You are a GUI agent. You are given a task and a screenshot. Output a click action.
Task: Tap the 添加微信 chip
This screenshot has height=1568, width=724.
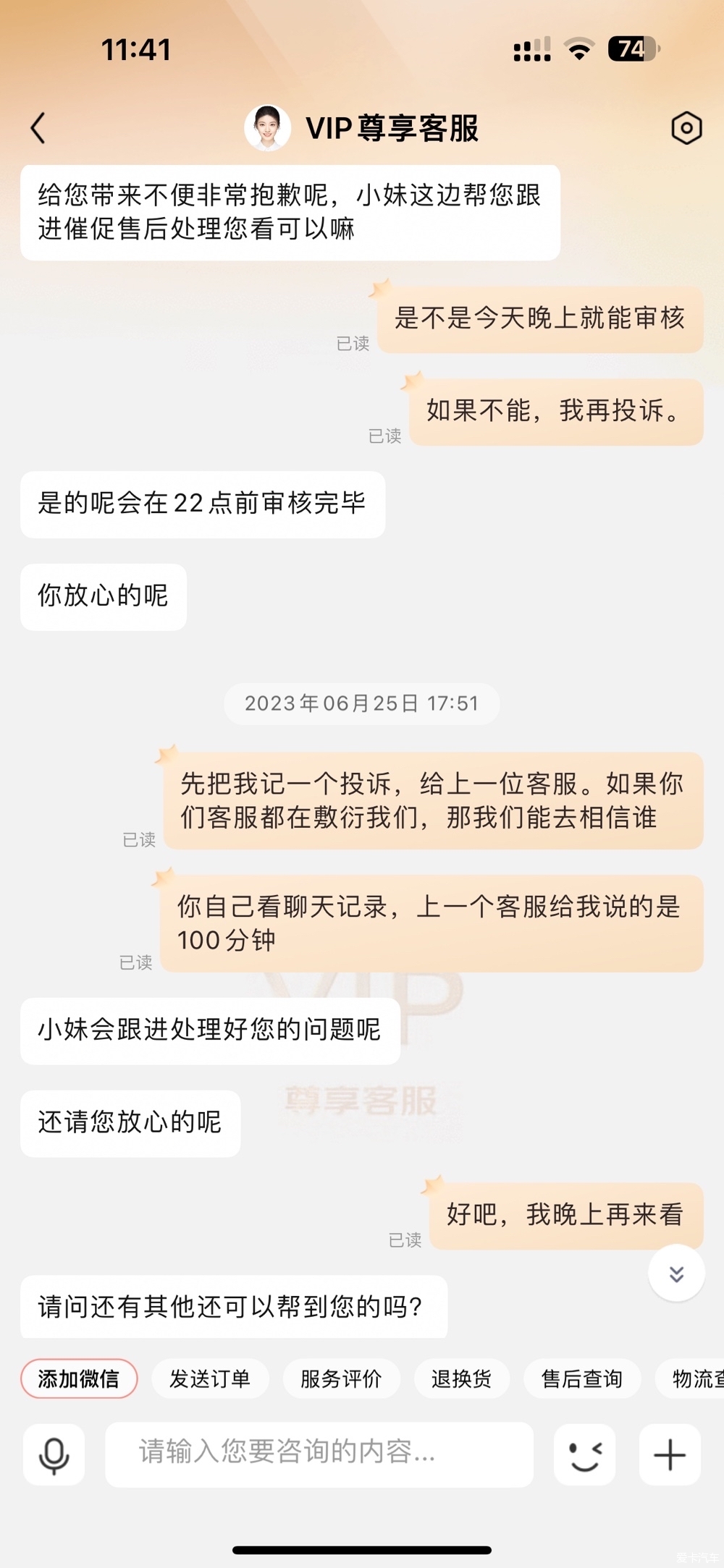[x=79, y=1378]
